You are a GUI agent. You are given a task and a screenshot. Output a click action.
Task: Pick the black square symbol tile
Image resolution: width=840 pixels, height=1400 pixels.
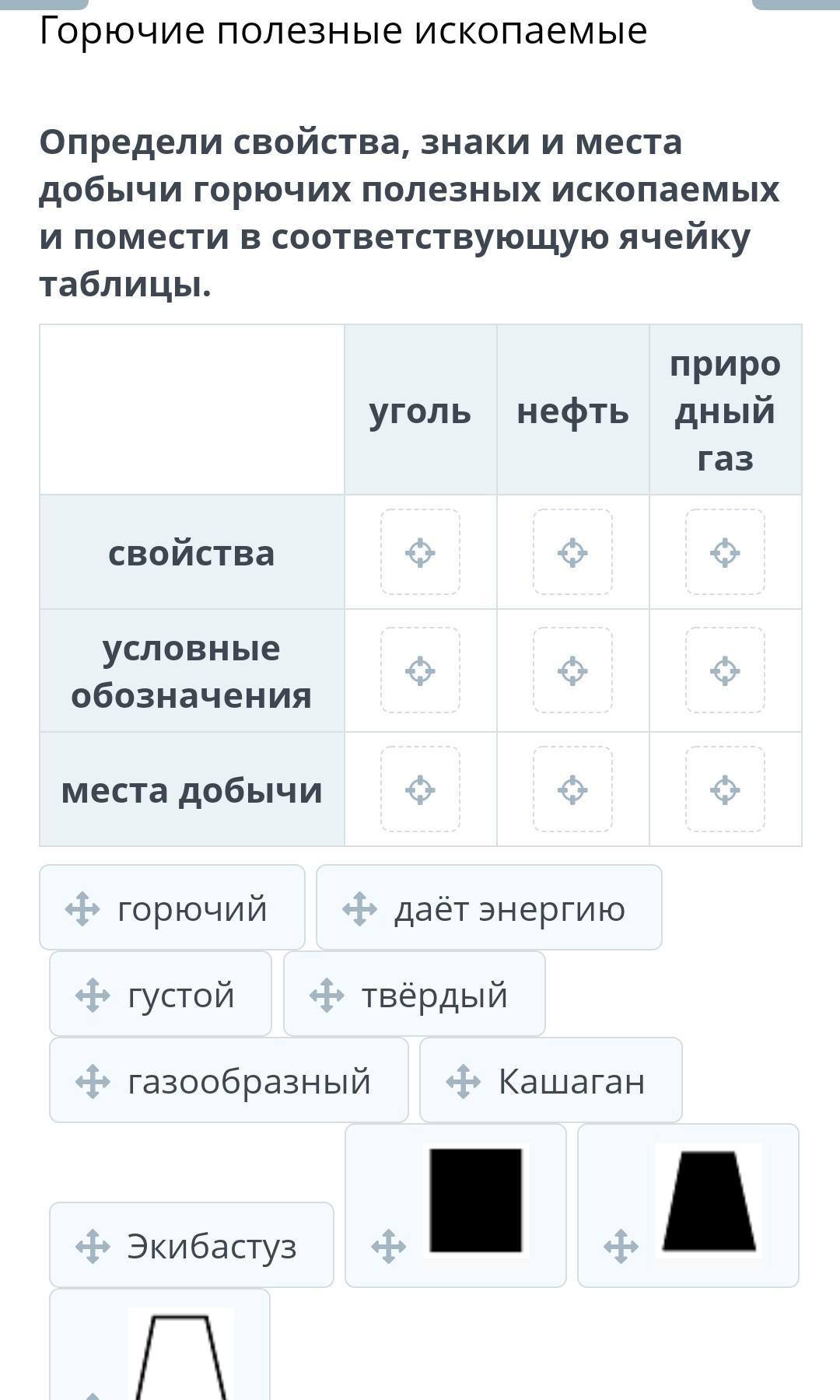click(x=456, y=1206)
